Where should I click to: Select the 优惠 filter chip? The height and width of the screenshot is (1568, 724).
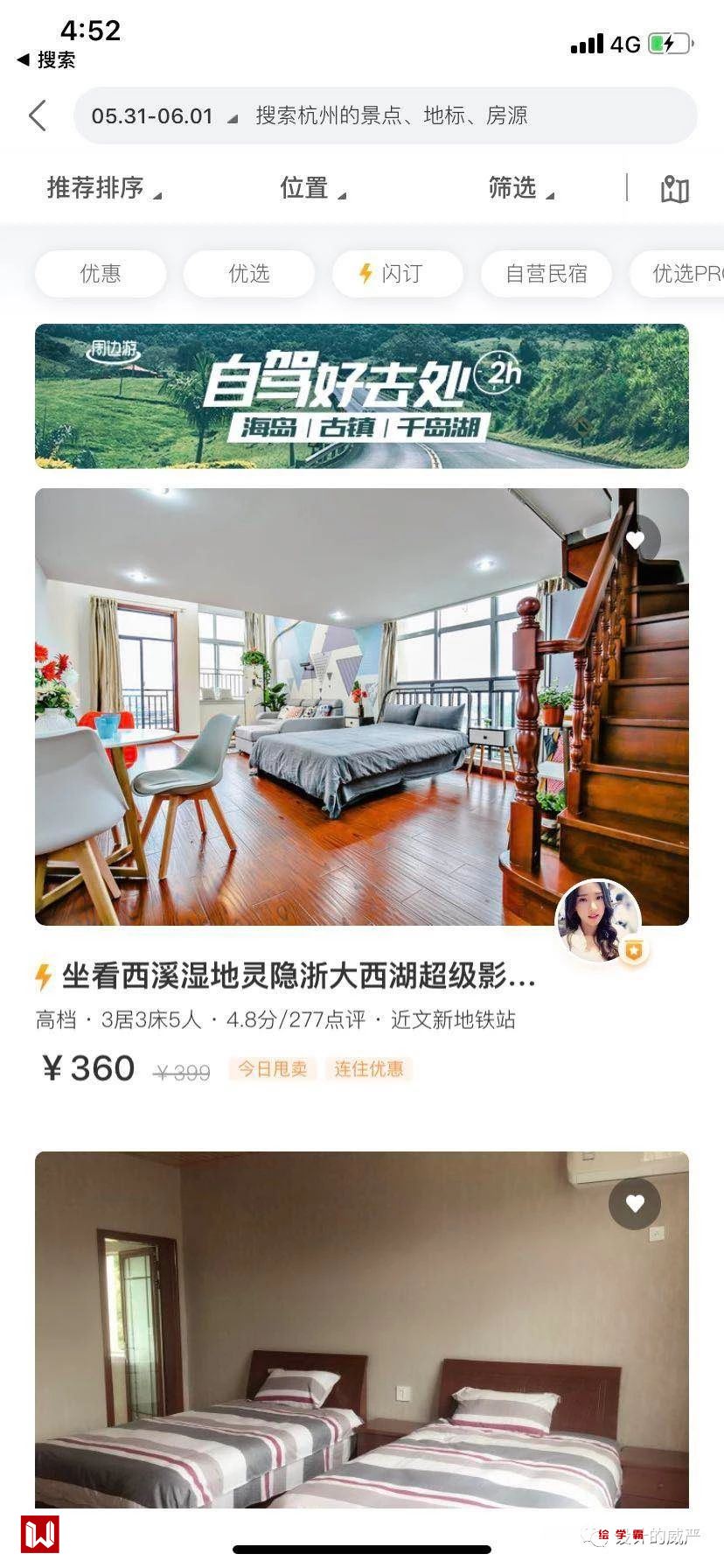click(x=101, y=274)
